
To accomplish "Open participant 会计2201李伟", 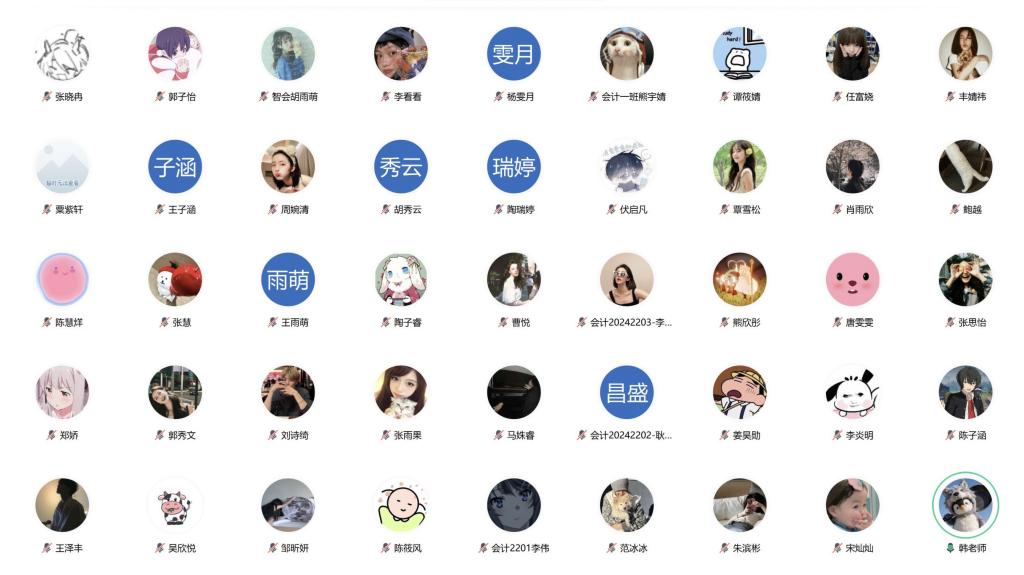I will click(x=514, y=506).
